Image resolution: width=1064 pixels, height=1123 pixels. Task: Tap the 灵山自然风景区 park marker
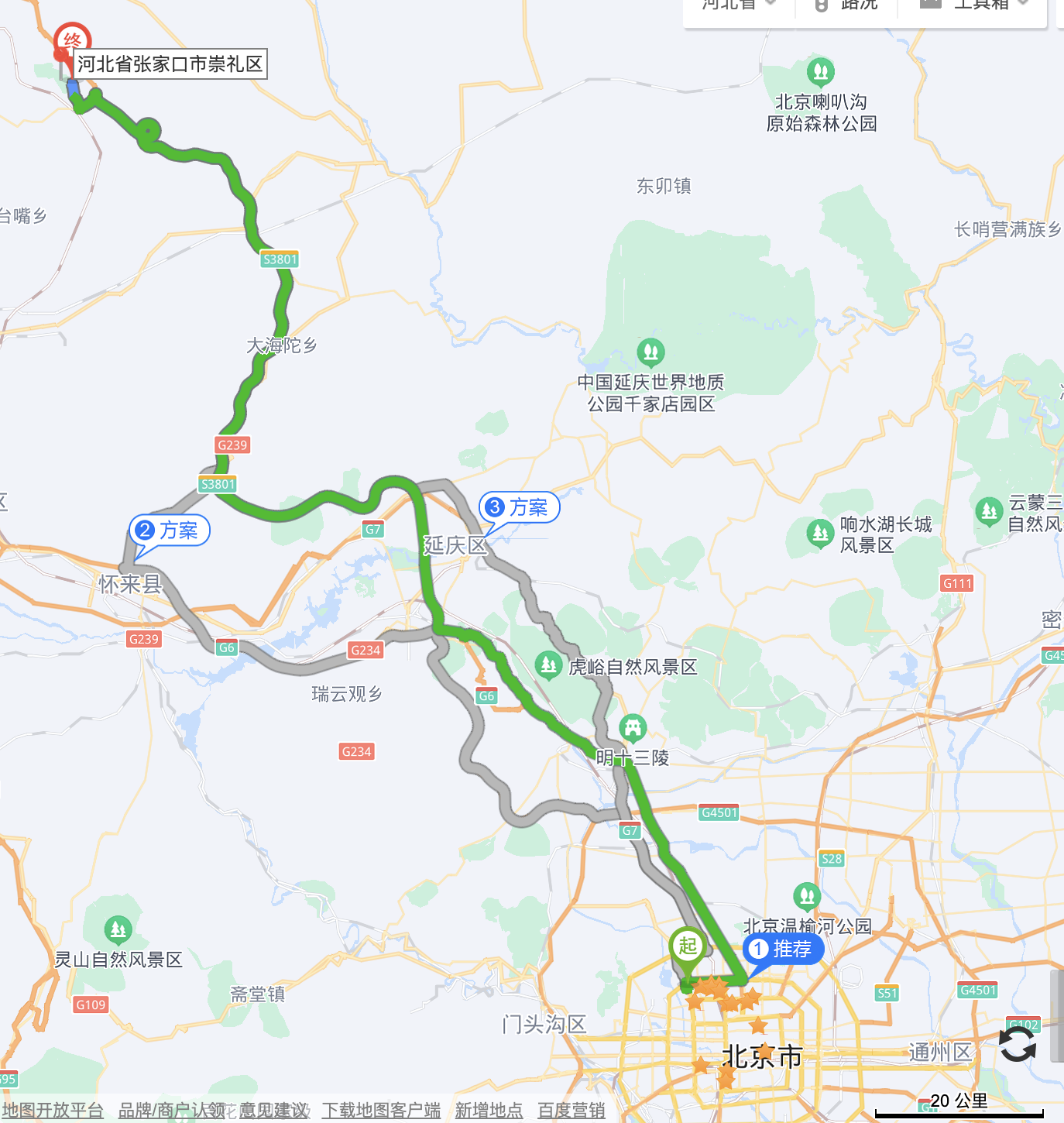118,929
